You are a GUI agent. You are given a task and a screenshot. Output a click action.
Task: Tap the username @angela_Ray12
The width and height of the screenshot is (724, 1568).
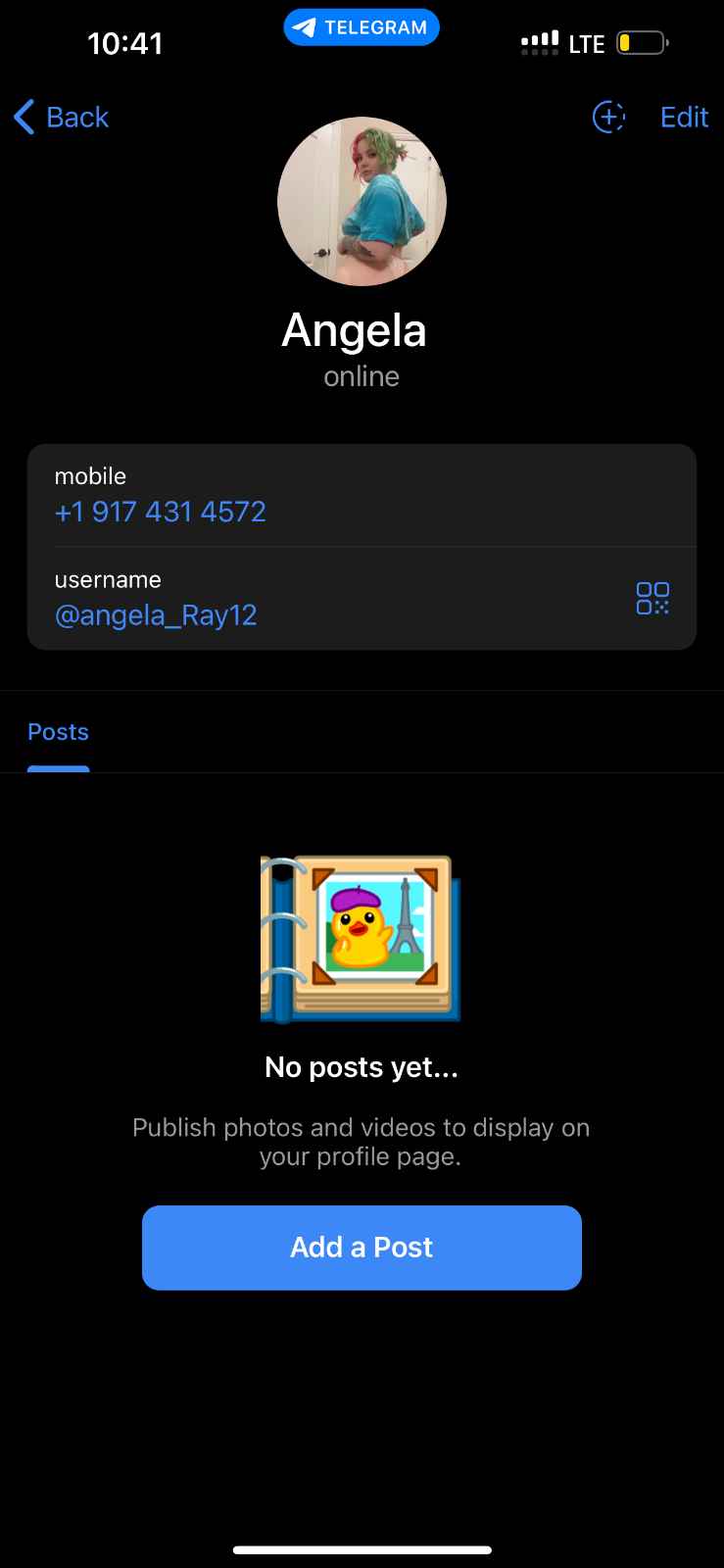click(157, 615)
